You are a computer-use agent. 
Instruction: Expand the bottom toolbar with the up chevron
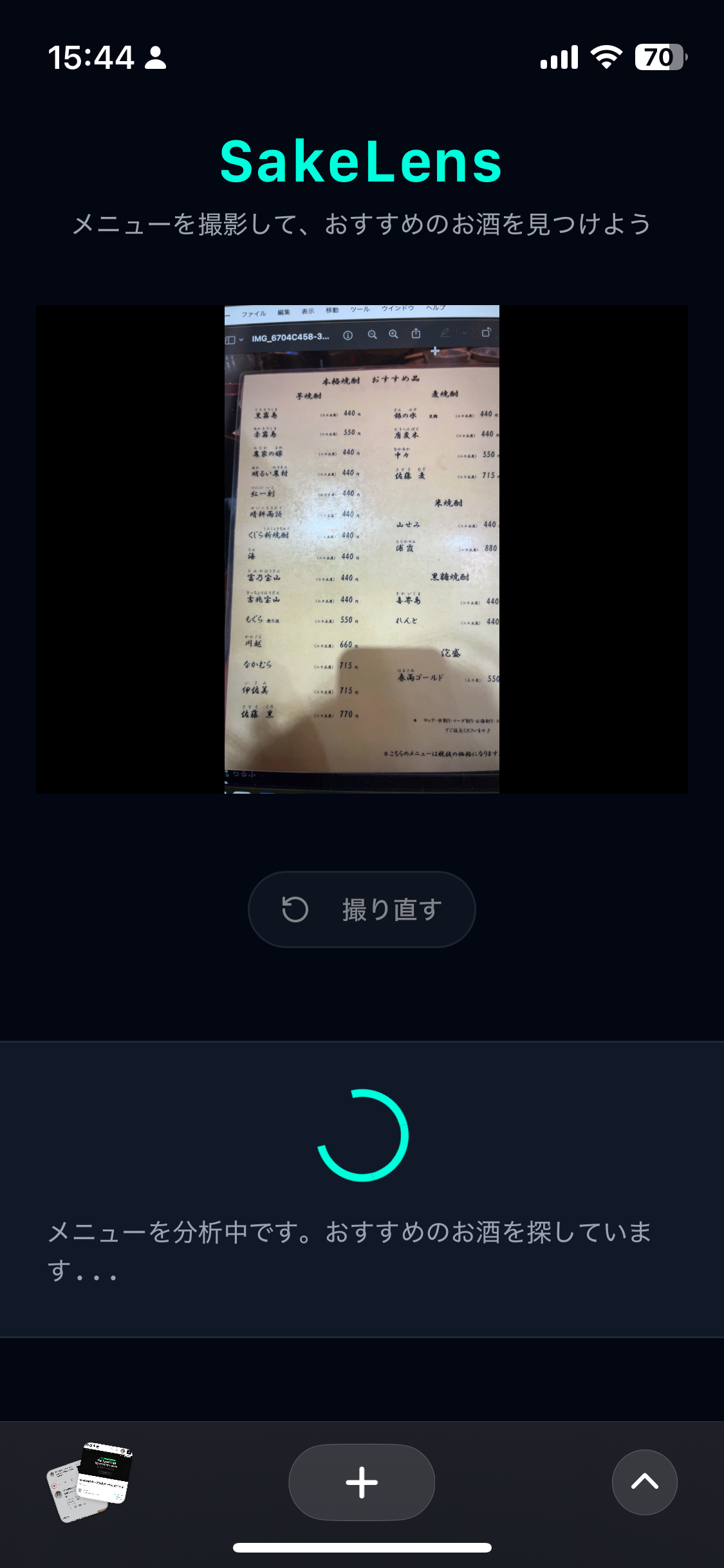(x=644, y=1482)
